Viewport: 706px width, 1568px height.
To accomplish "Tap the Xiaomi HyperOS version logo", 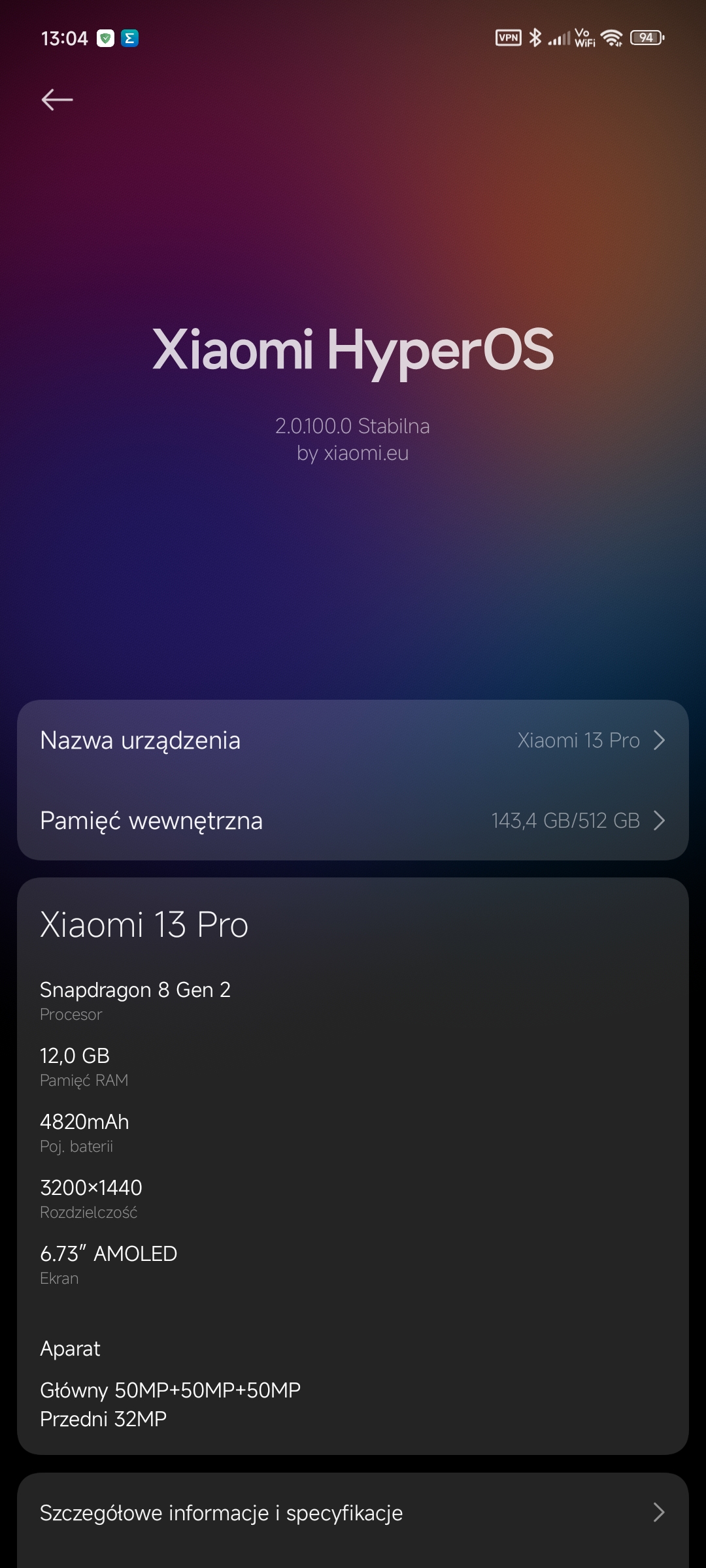I will [353, 350].
